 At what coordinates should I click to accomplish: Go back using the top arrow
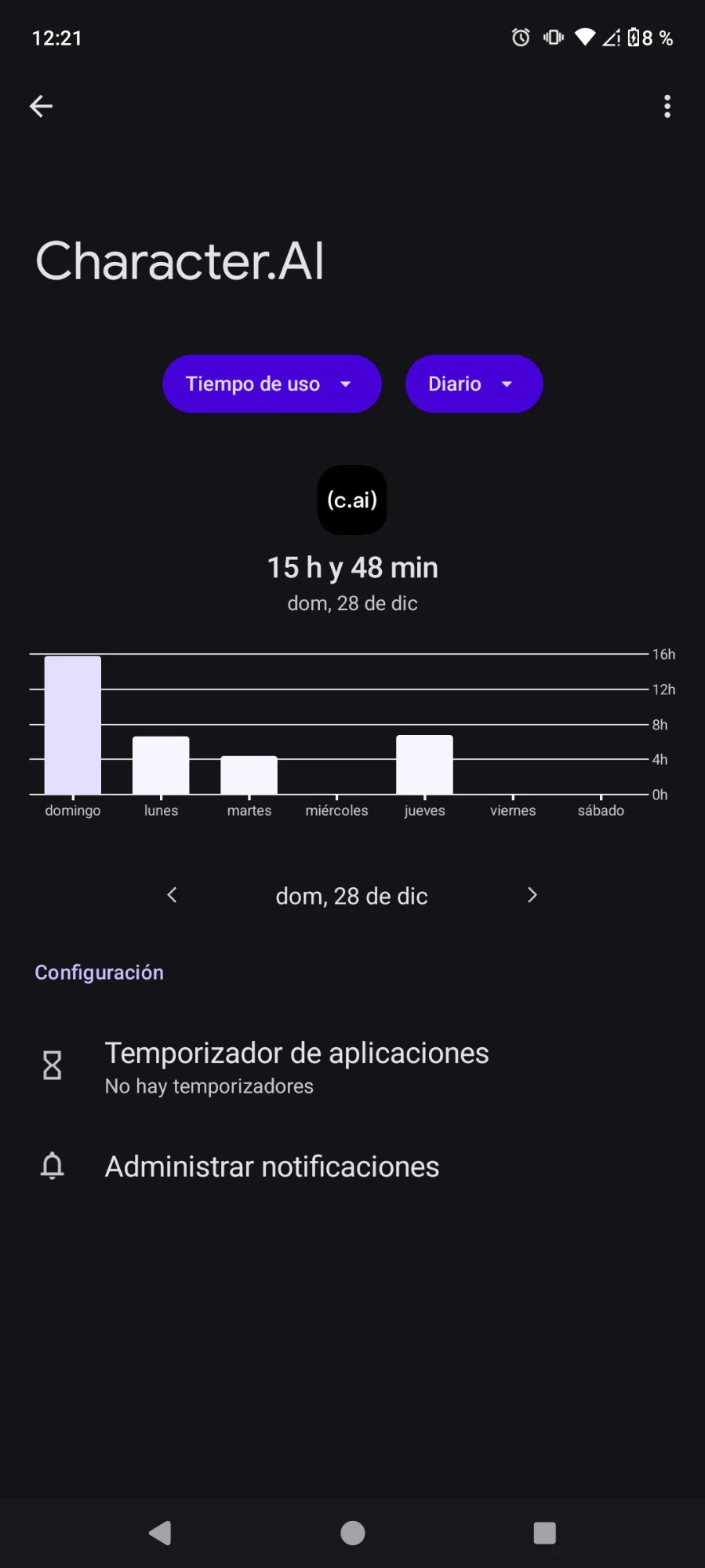tap(41, 106)
